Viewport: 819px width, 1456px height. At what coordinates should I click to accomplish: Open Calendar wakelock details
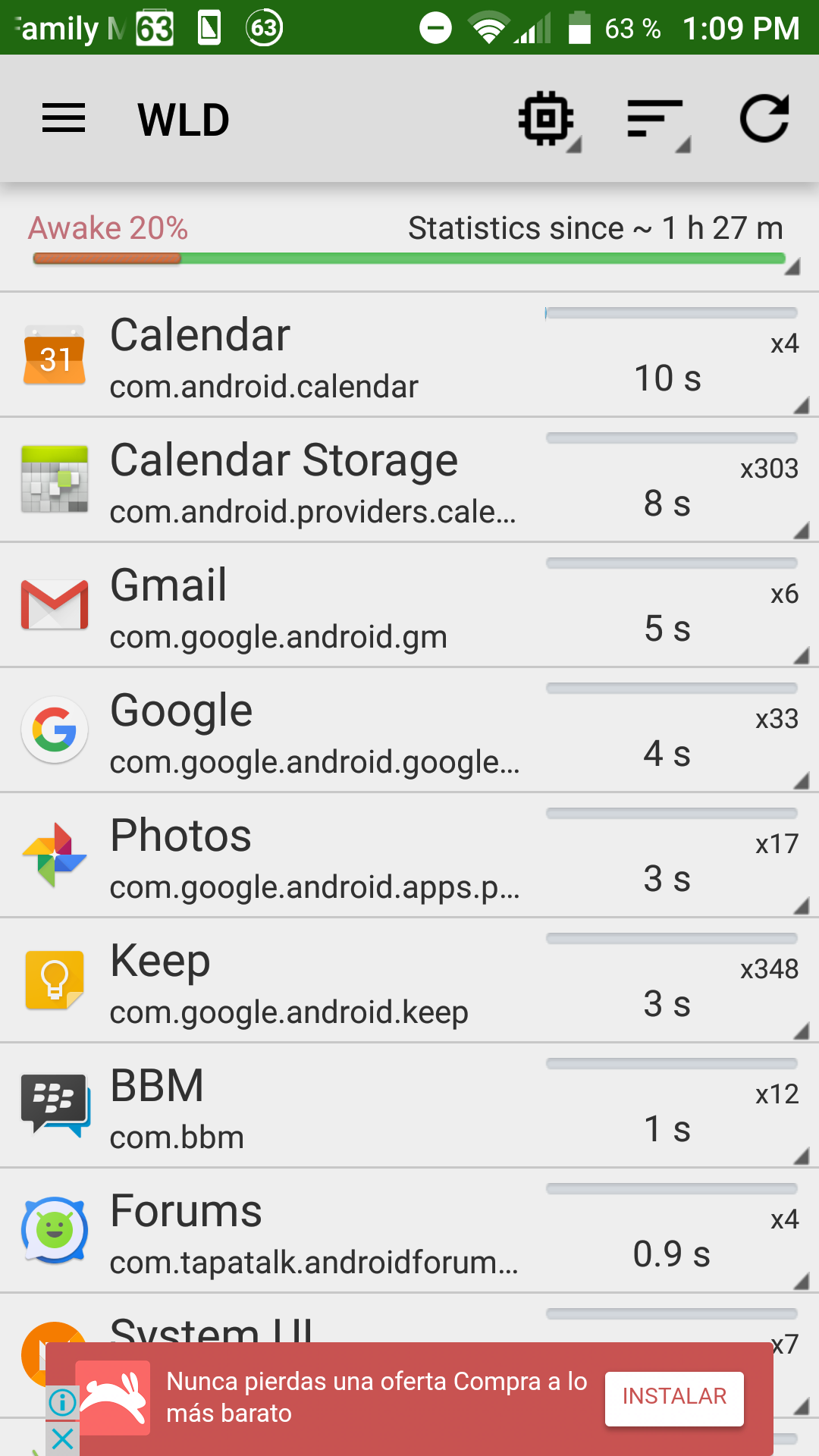[409, 355]
